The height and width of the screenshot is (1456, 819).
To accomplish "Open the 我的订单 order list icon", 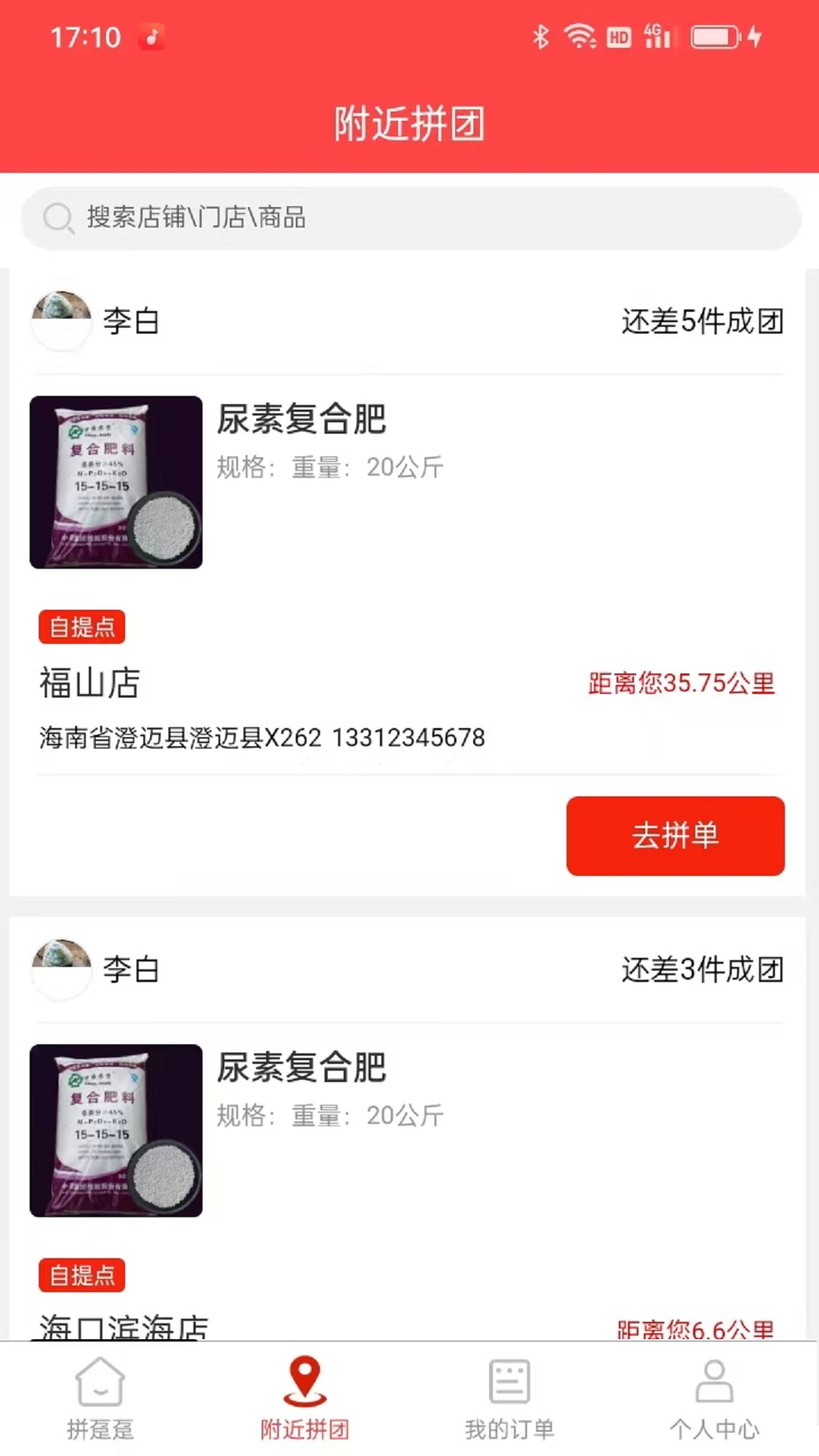I will (x=509, y=1382).
